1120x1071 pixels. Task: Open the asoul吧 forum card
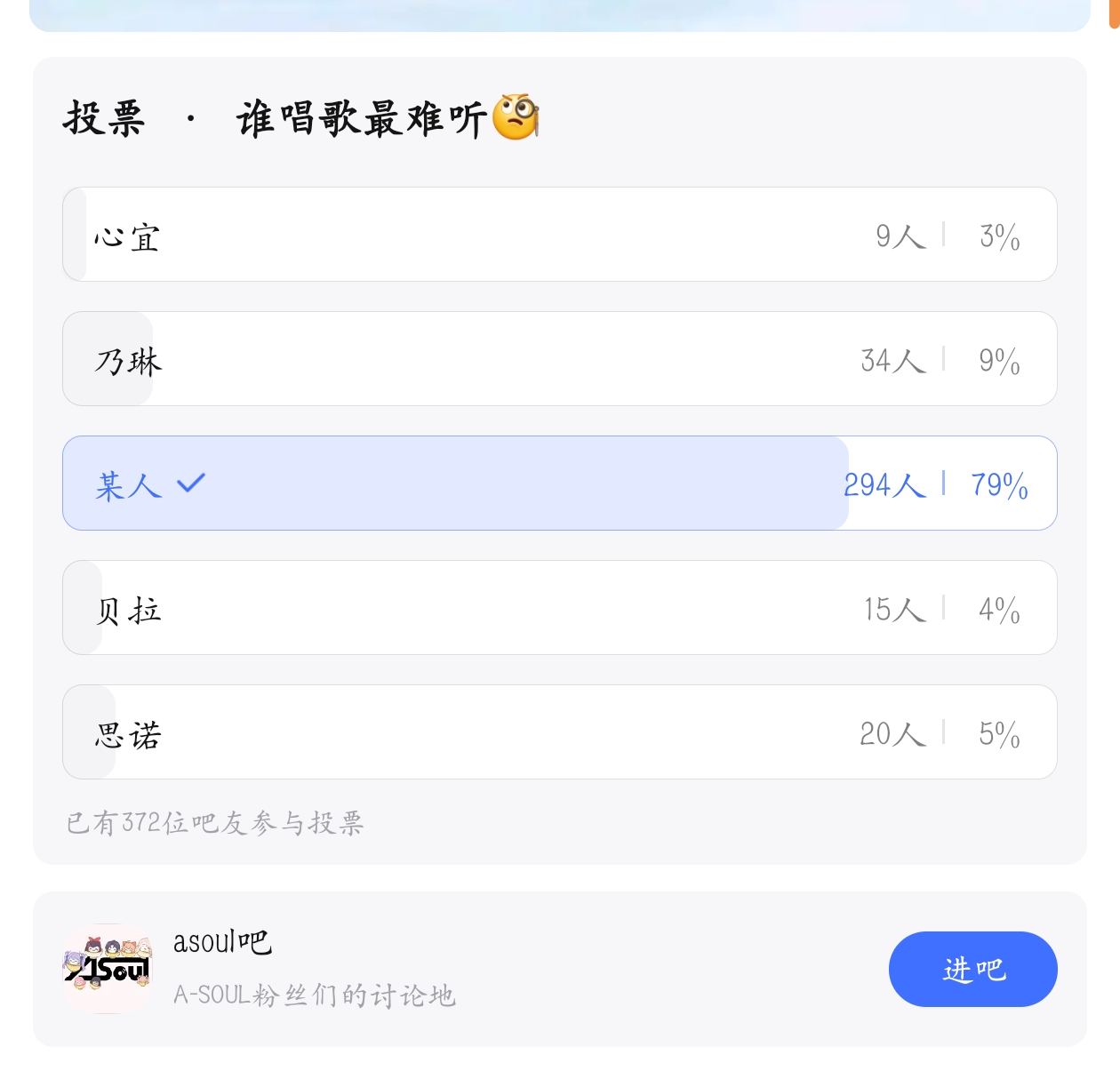click(x=444, y=969)
